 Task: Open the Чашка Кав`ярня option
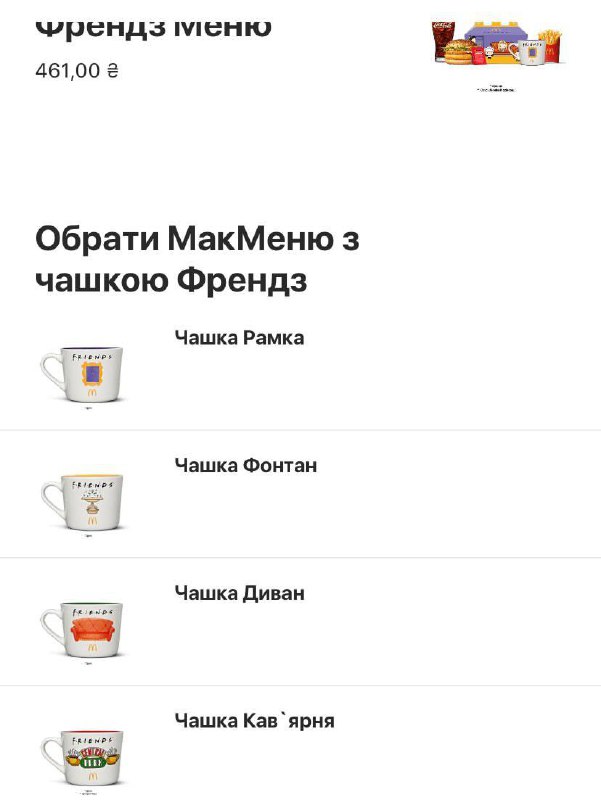(254, 721)
